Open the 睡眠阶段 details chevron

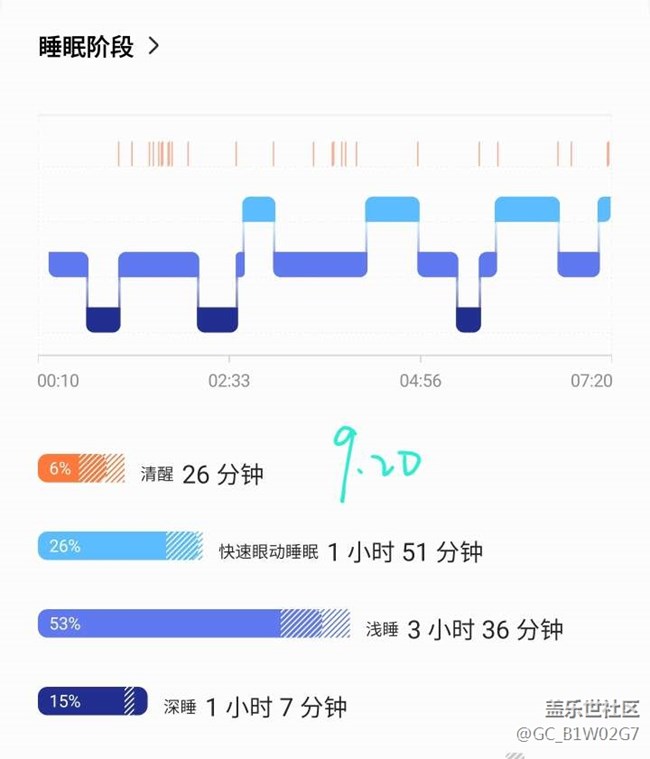click(154, 46)
